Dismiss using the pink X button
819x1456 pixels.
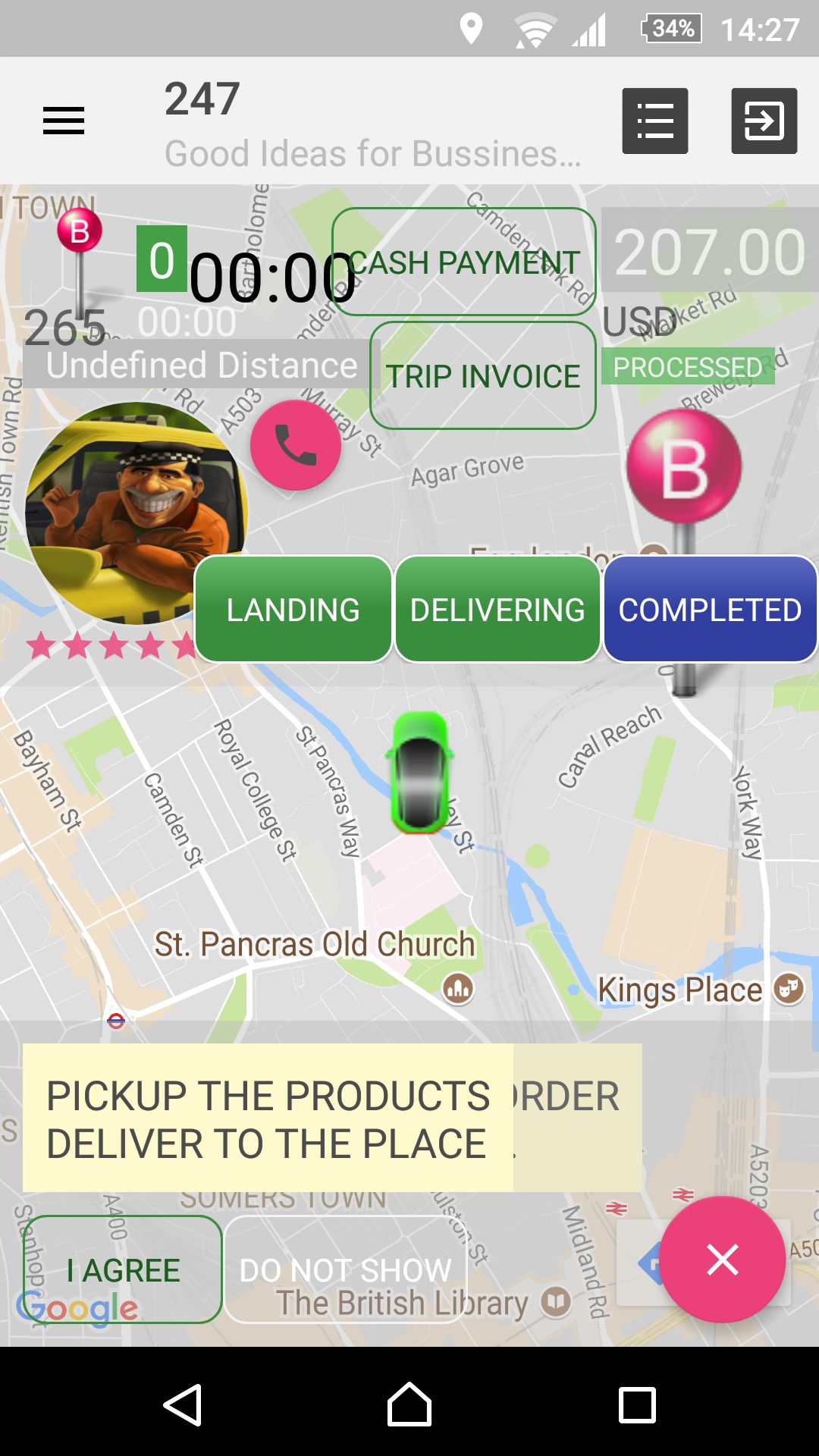[x=722, y=1260]
